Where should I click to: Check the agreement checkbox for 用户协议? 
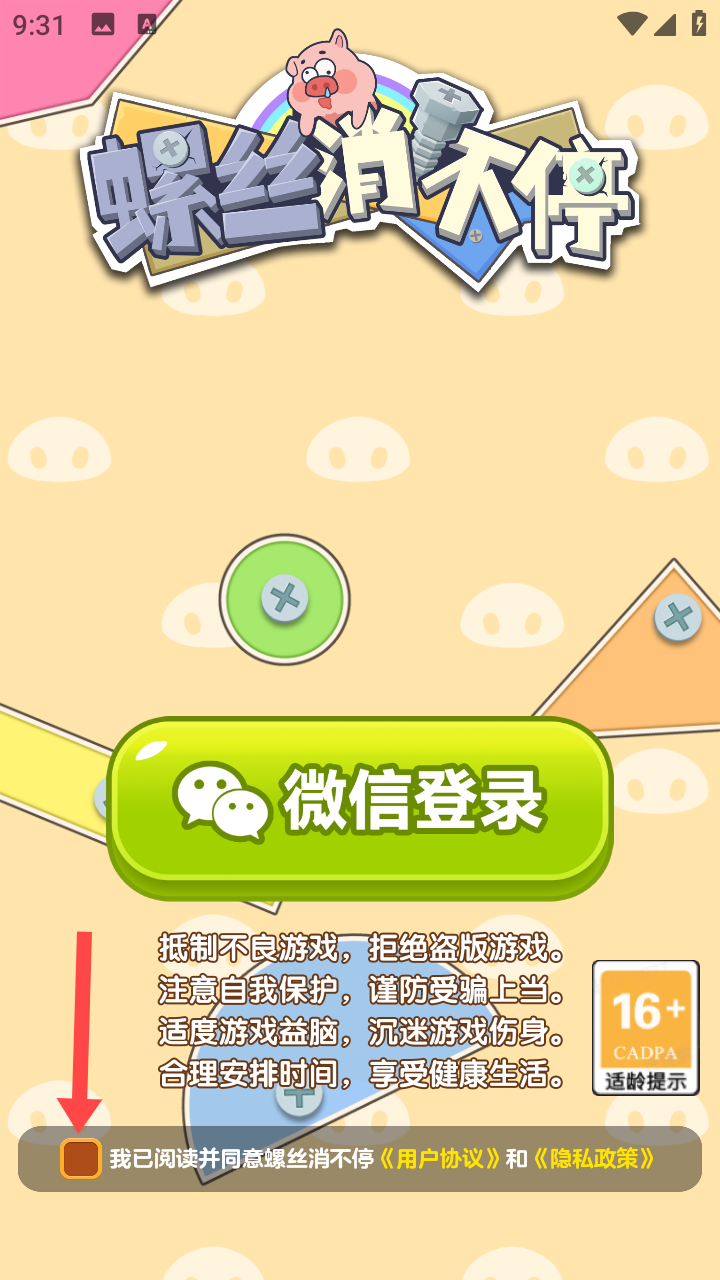(x=81, y=1159)
